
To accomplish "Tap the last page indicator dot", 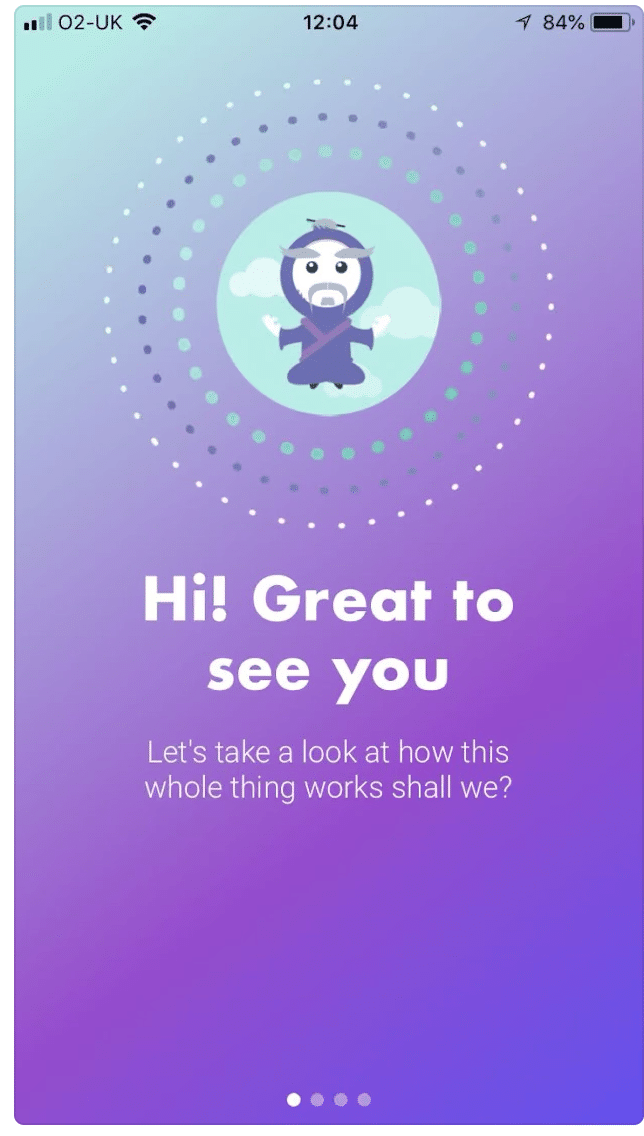I will pos(364,1100).
